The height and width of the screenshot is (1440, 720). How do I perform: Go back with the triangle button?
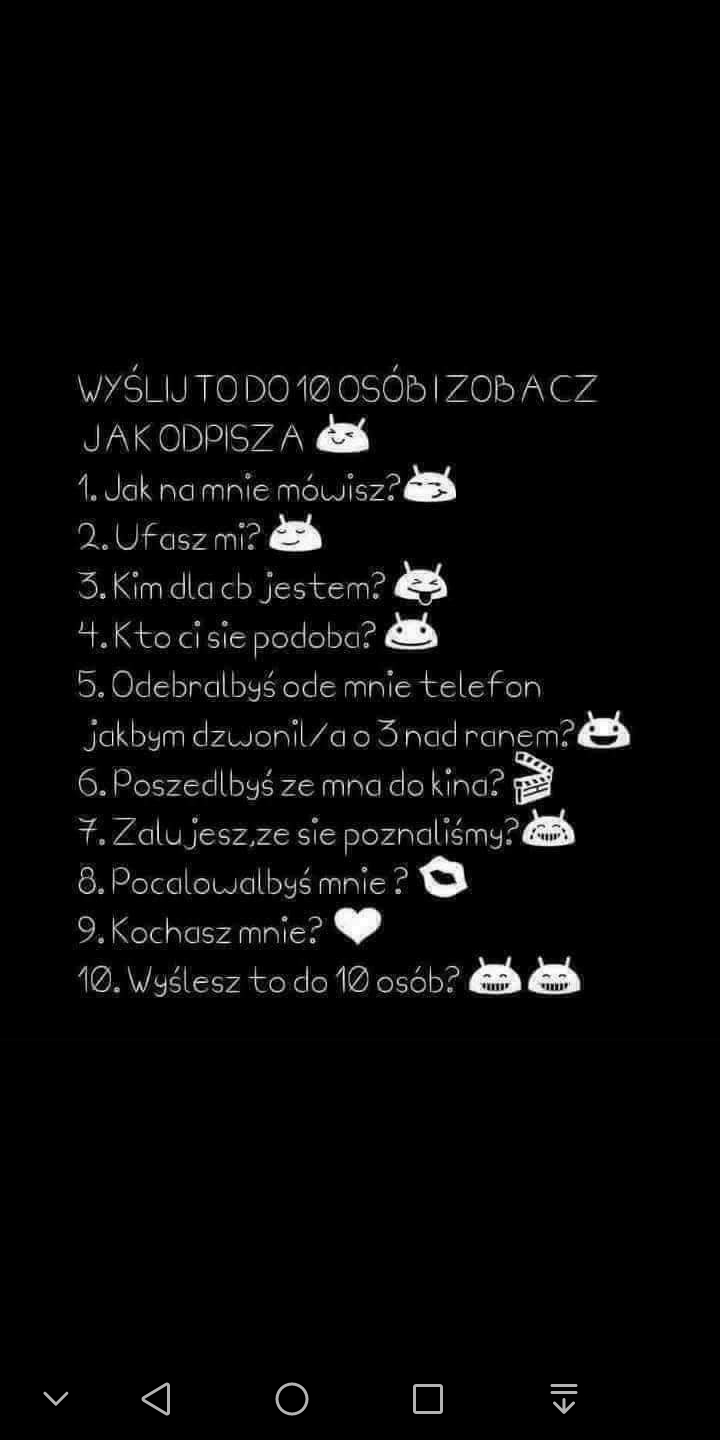156,1398
